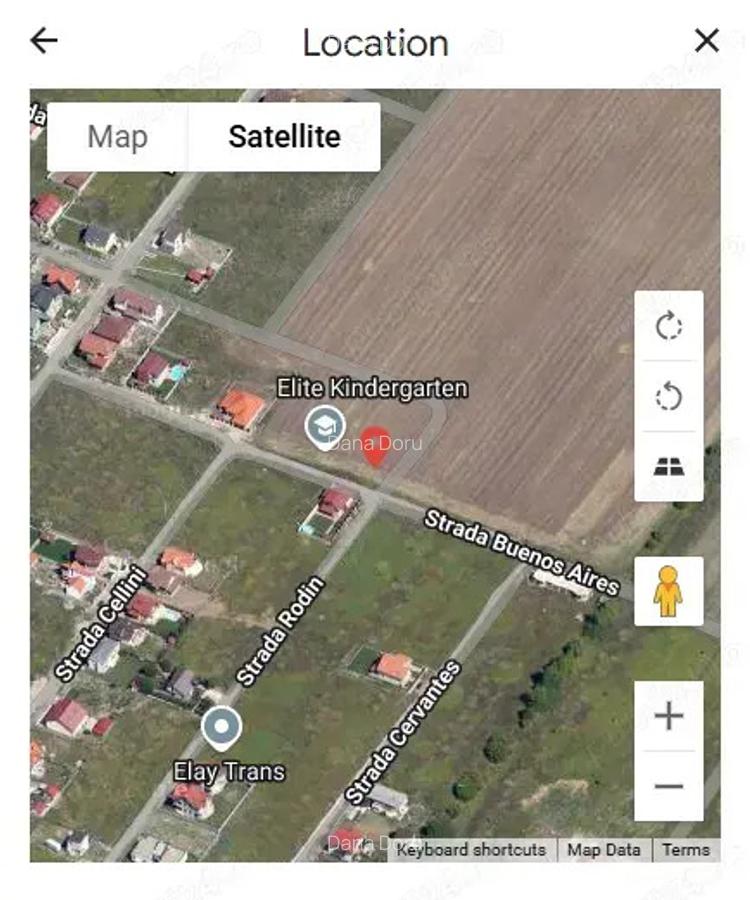Open the Elay Trans place marker
Screen dimensions: 750x900
(221, 728)
